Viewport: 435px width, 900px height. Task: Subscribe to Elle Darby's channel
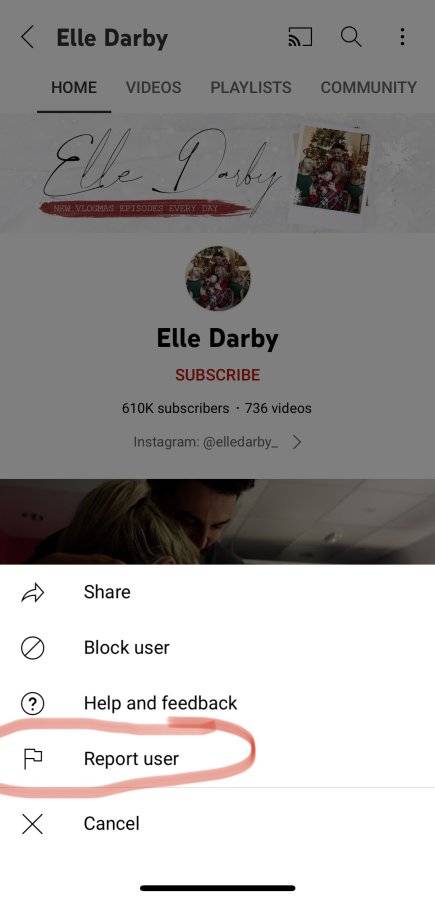(x=218, y=375)
